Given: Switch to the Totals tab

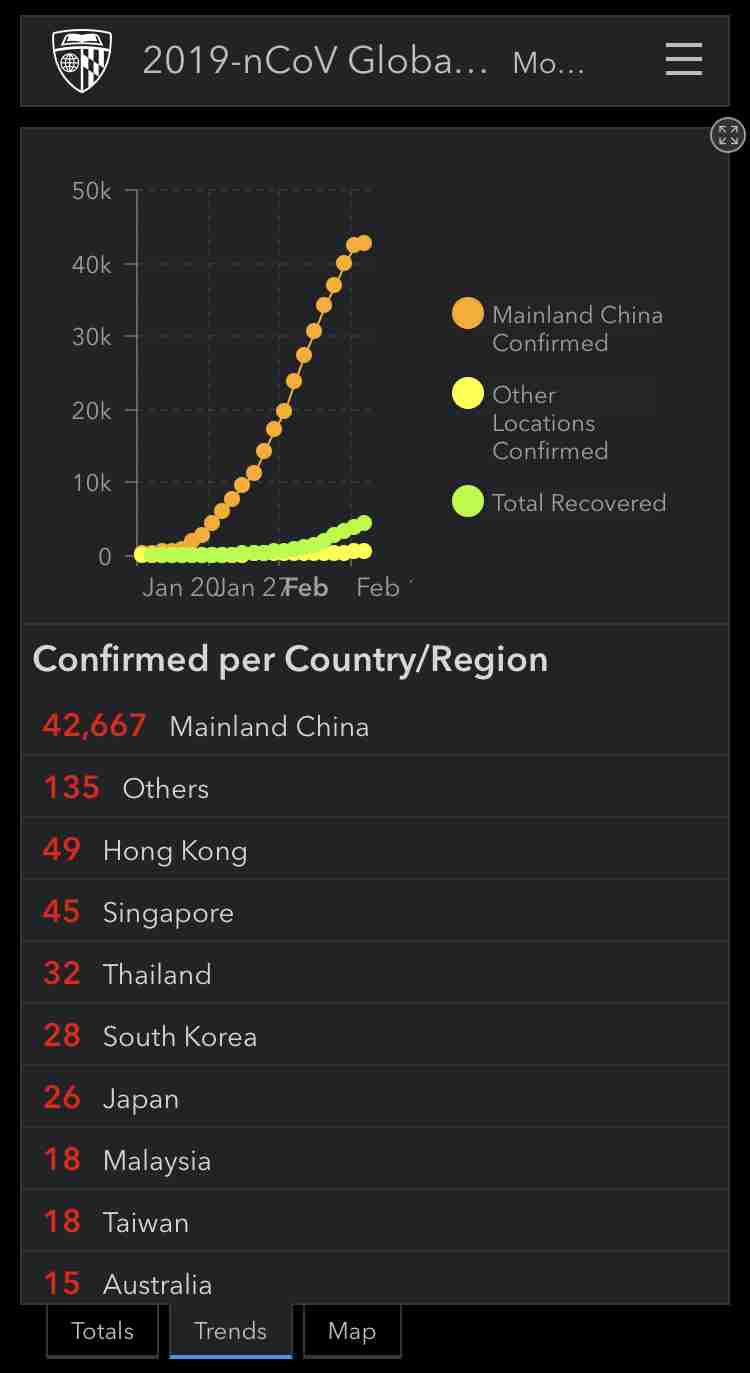Looking at the screenshot, I should (102, 1331).
